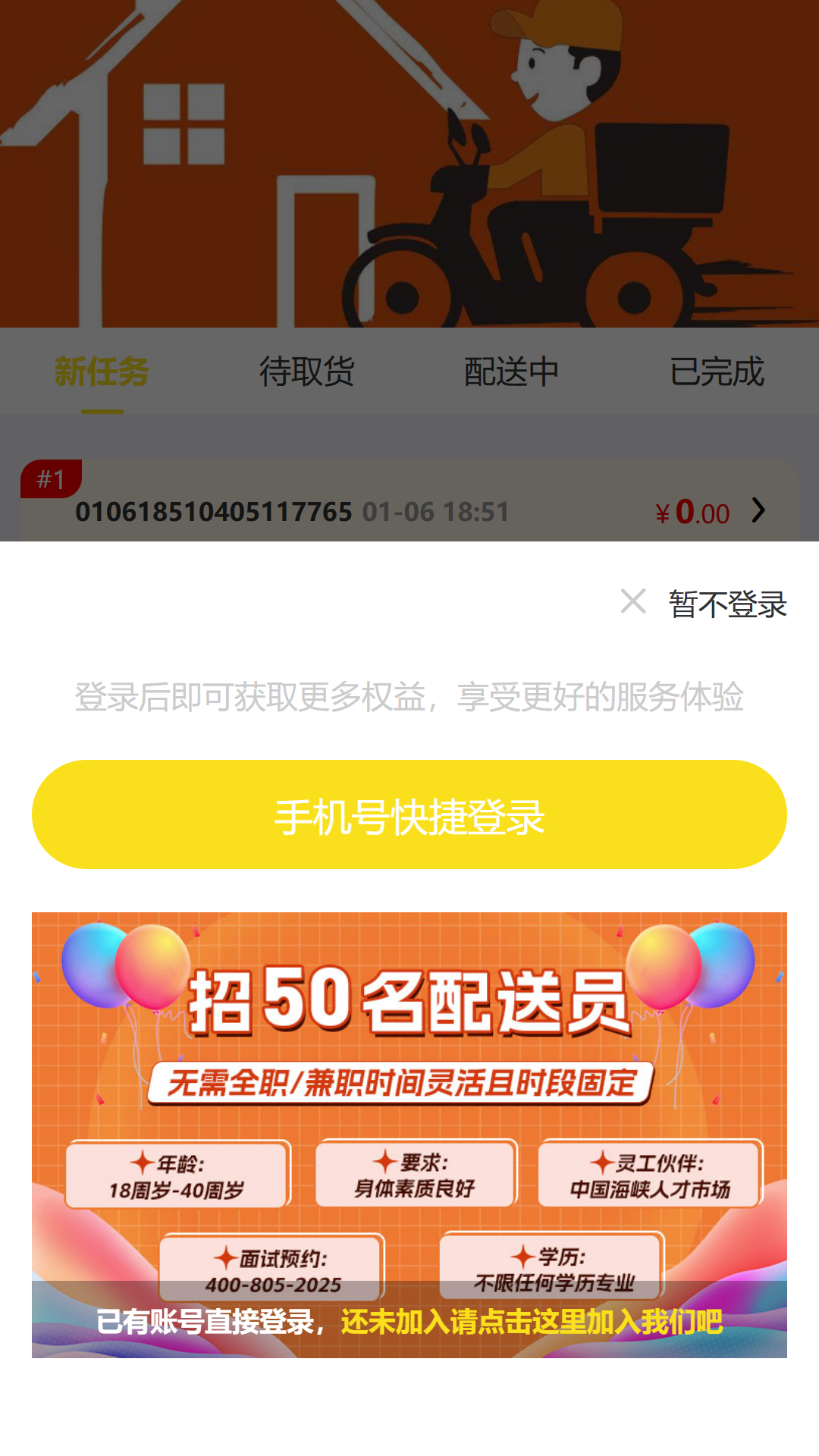The height and width of the screenshot is (1456, 819).
Task: Switch to 已完成 tab
Action: coord(717,372)
